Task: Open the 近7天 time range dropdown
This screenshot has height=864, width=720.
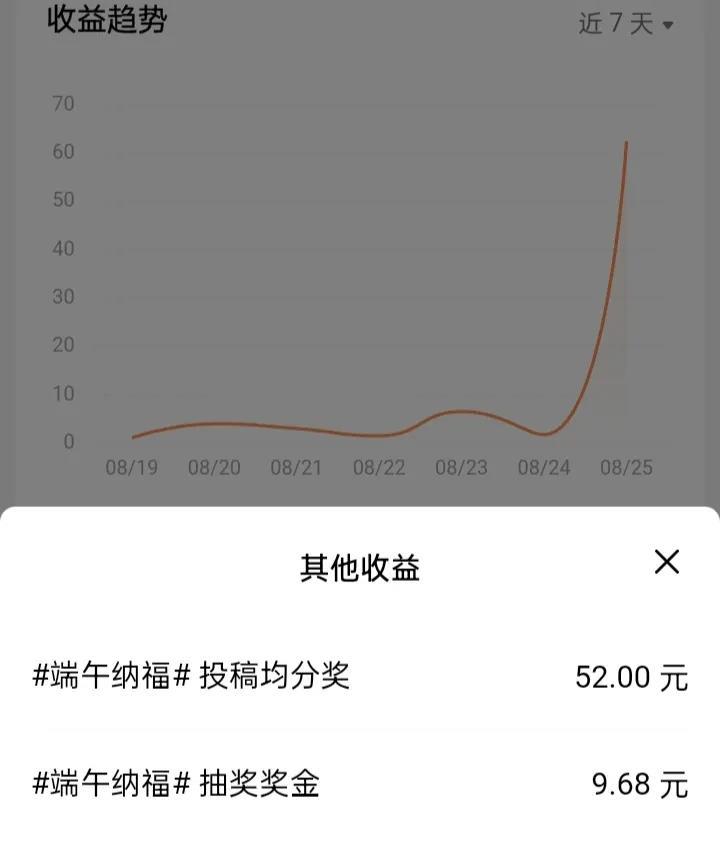Action: click(625, 24)
